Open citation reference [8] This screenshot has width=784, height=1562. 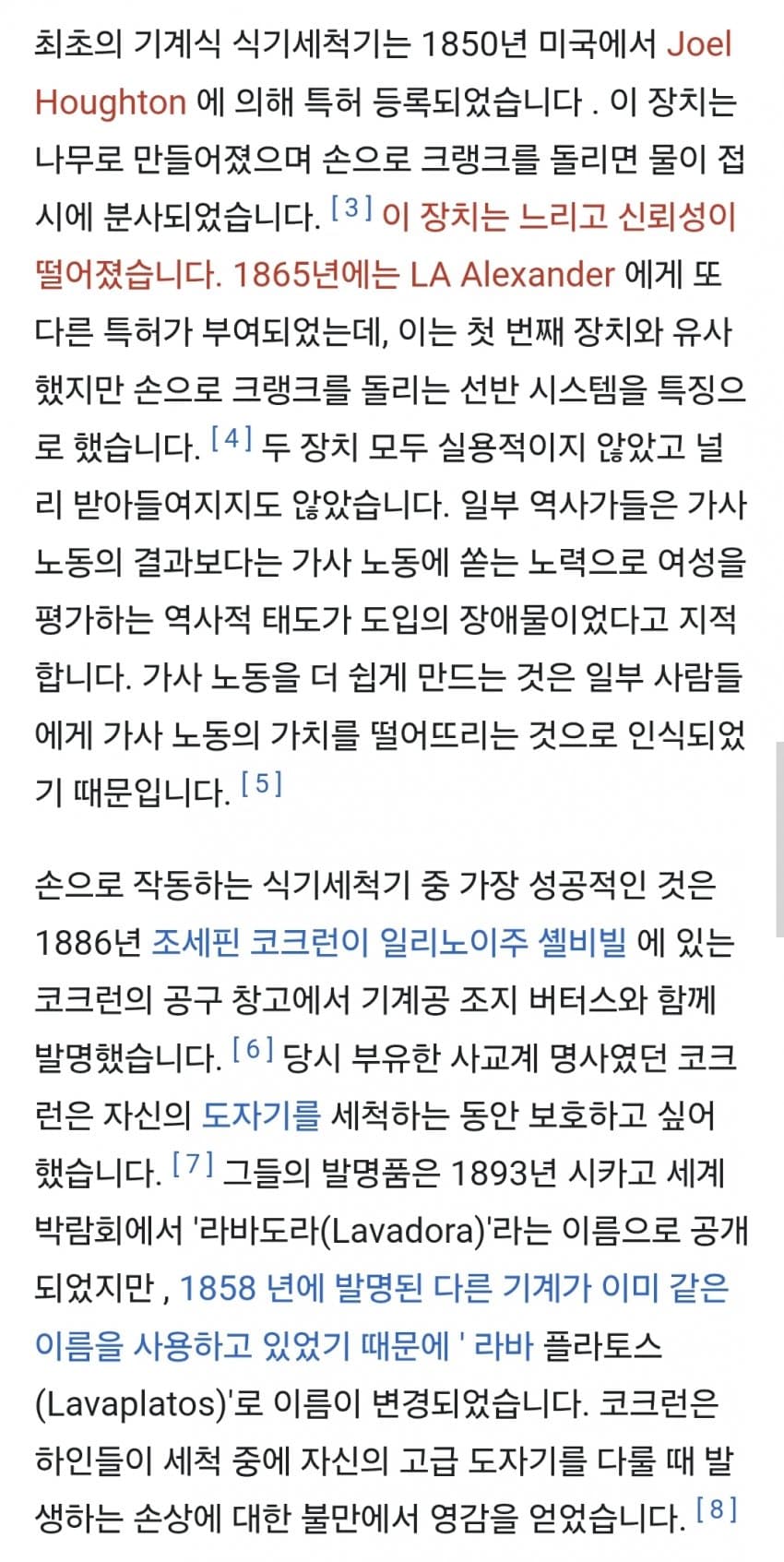click(717, 1510)
